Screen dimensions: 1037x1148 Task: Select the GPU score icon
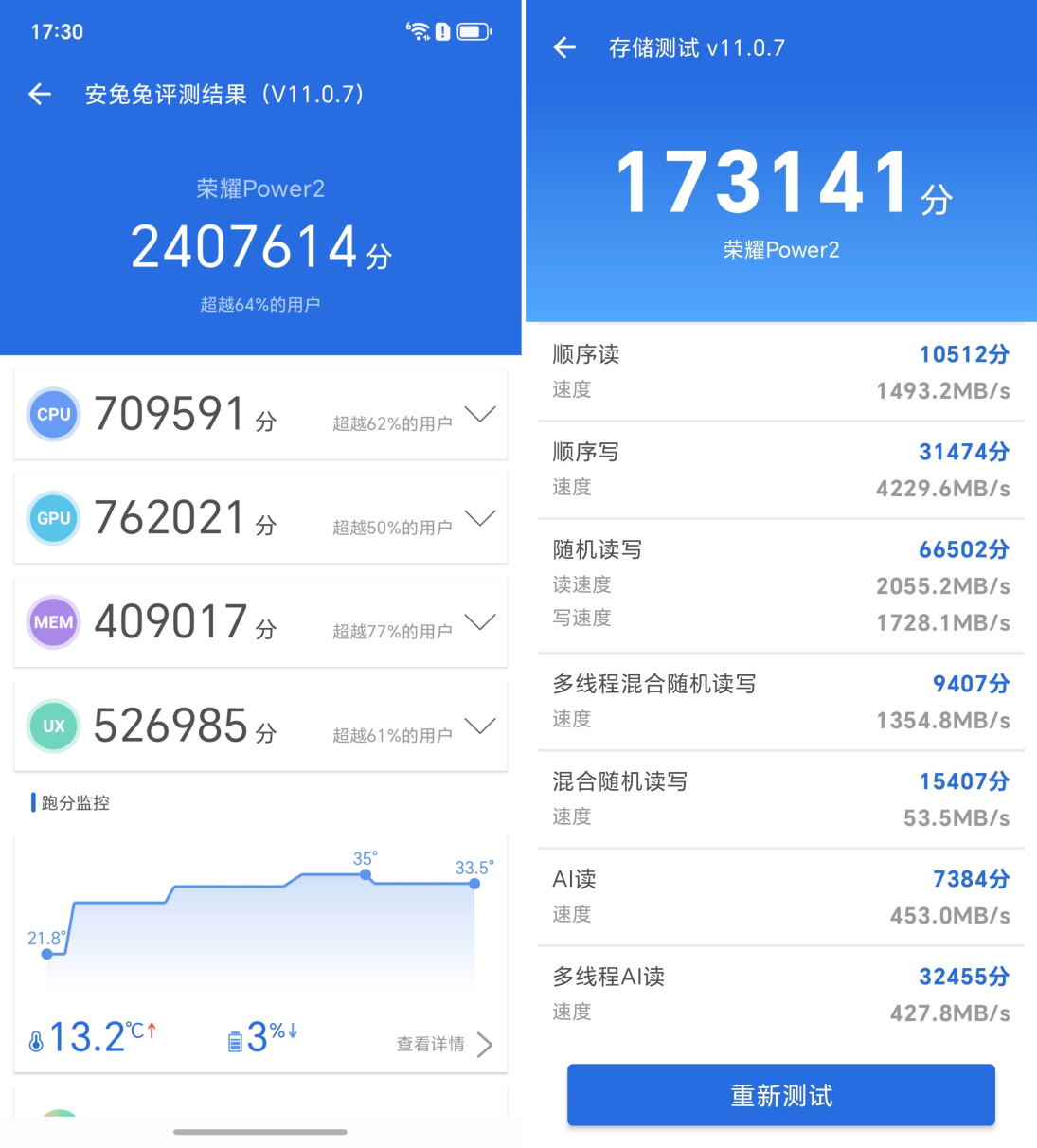(53, 518)
